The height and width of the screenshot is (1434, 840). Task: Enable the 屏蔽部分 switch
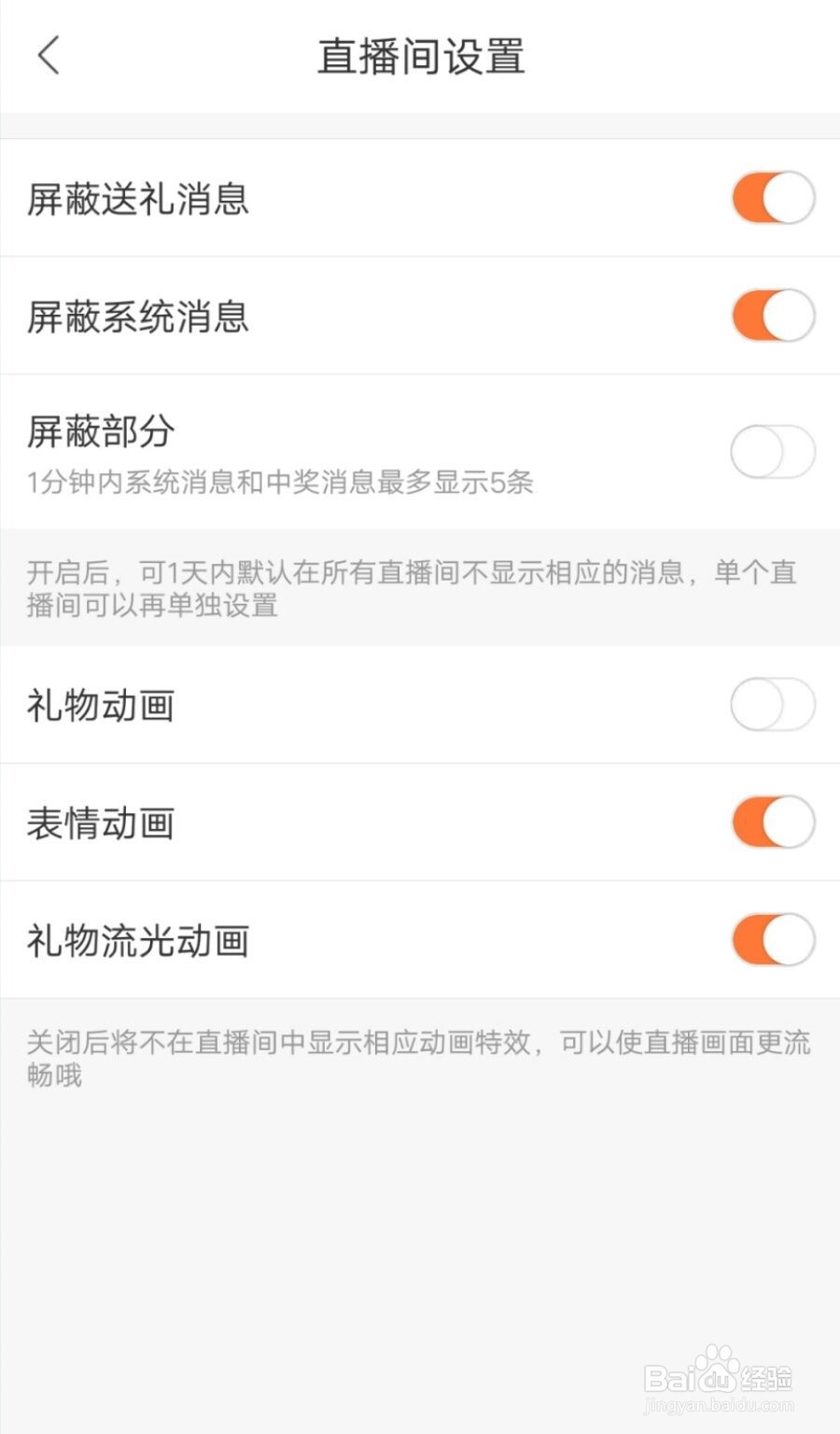coord(772,451)
